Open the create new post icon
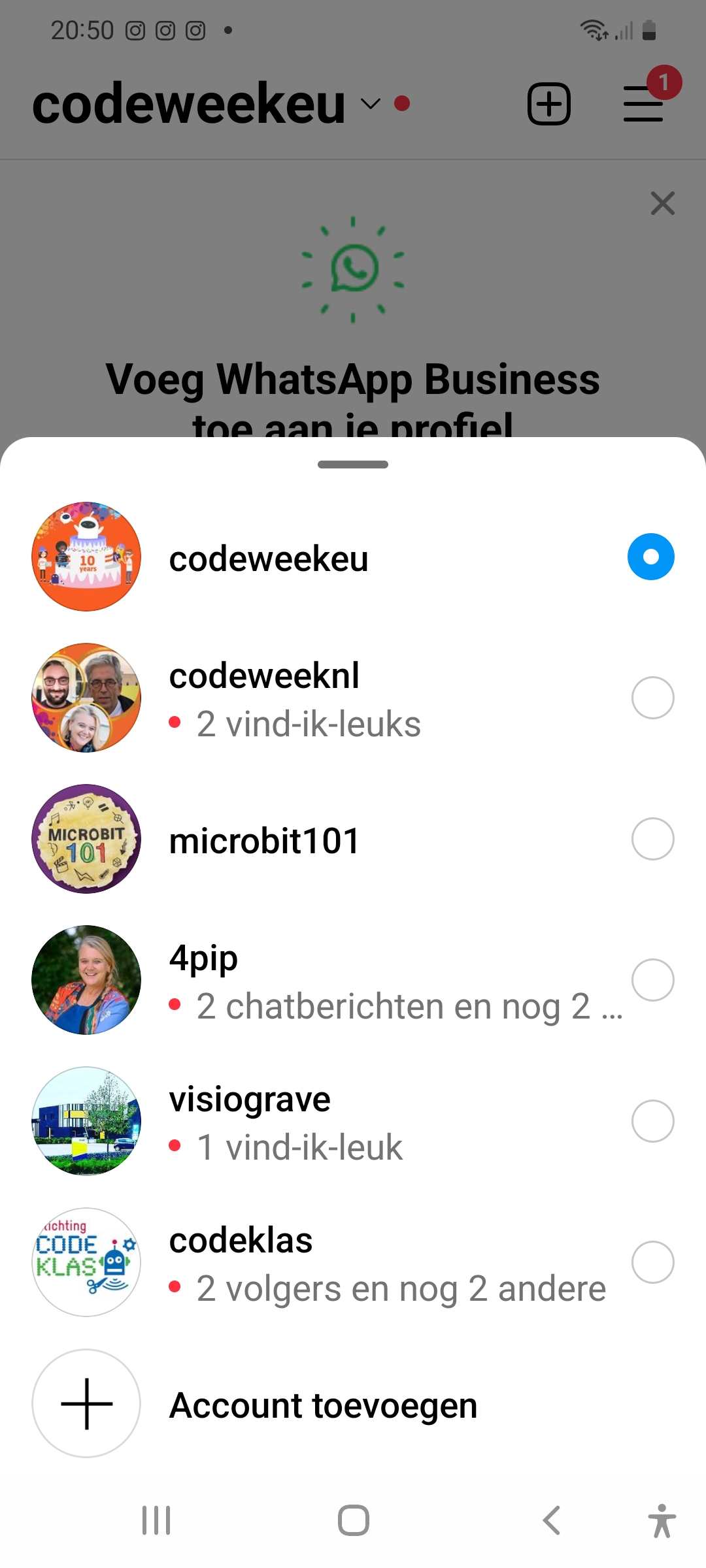The height and width of the screenshot is (1568, 706). click(549, 104)
